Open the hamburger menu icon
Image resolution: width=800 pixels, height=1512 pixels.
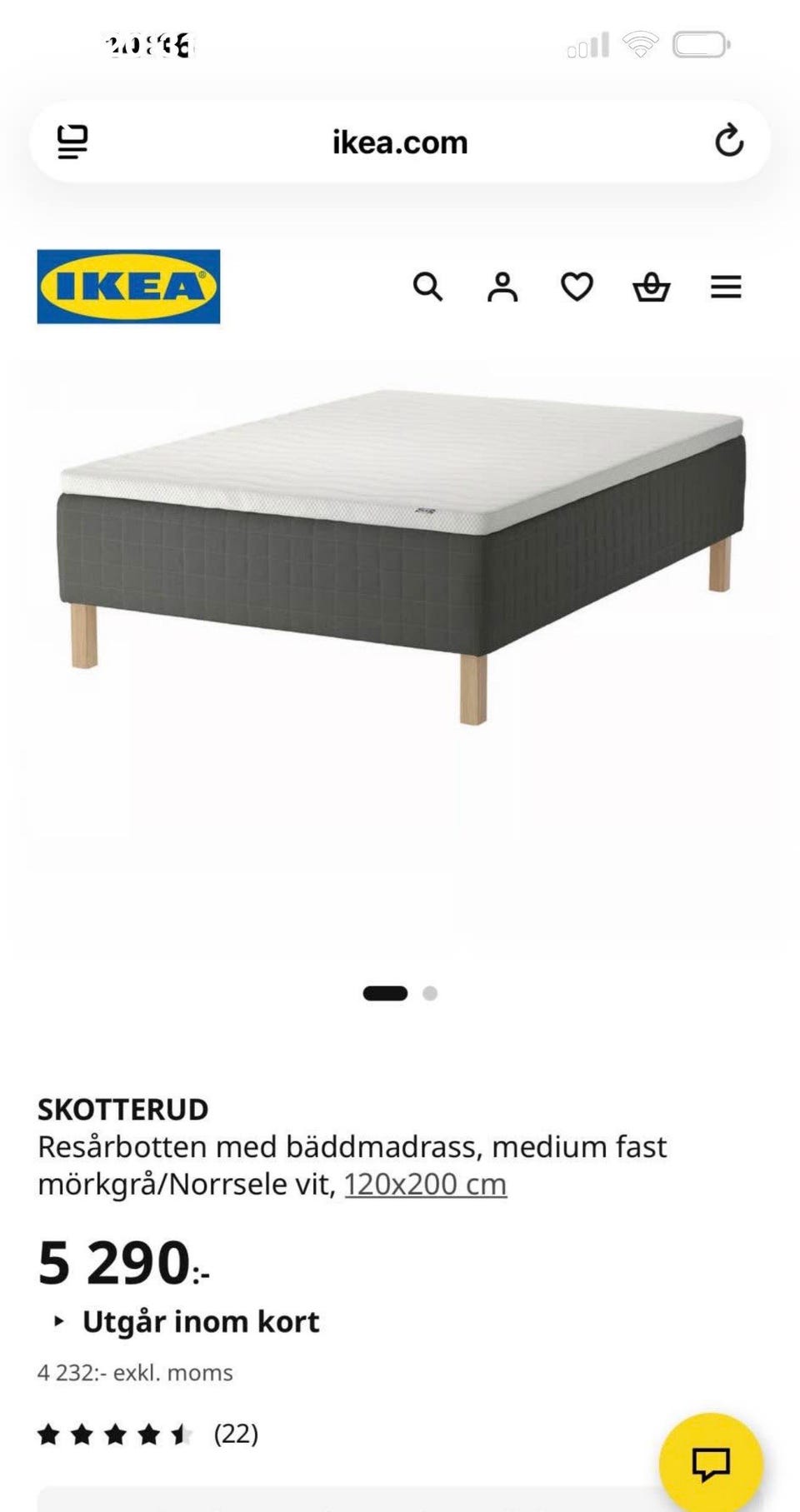click(726, 287)
